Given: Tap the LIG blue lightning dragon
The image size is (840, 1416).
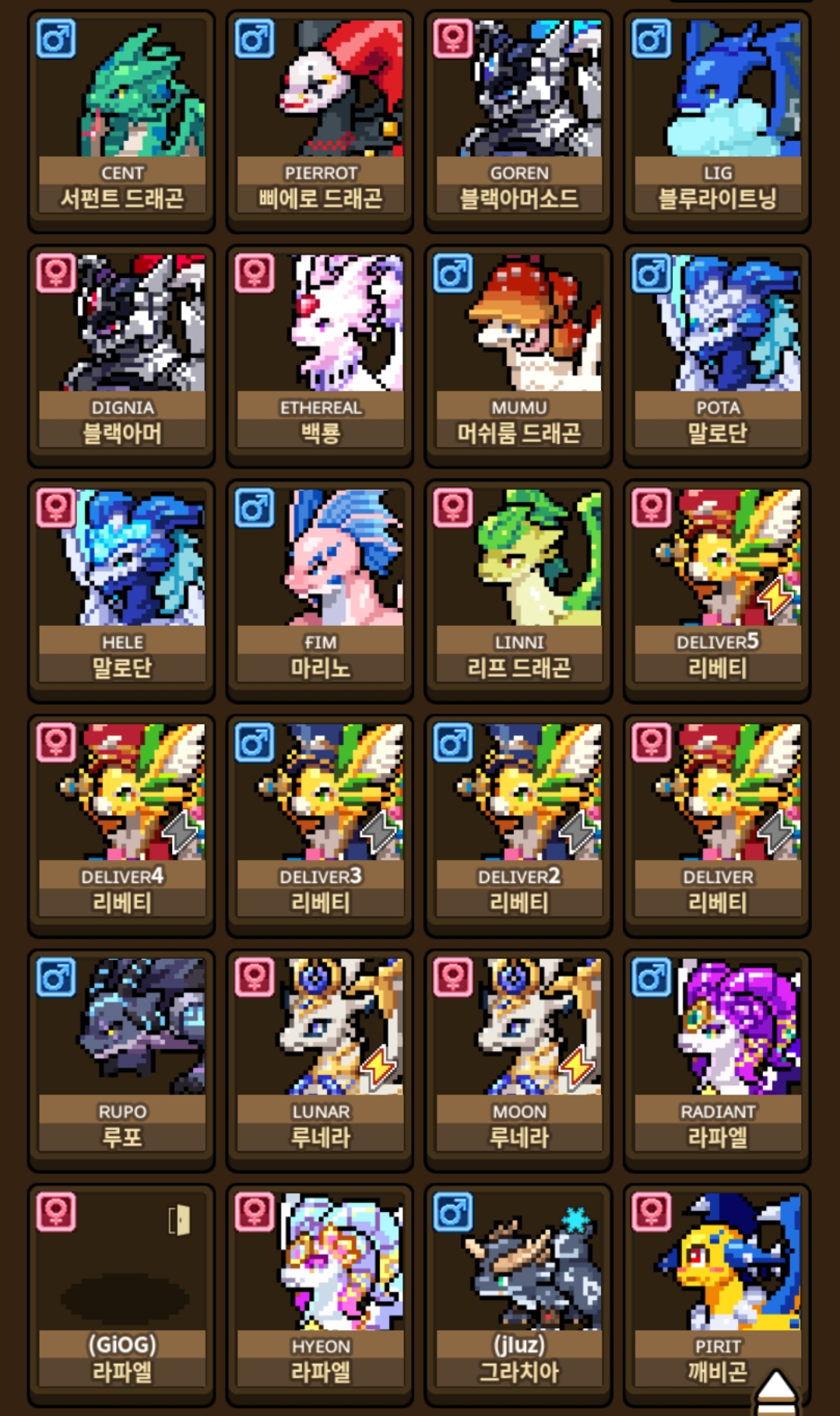Looking at the screenshot, I should tap(717, 119).
